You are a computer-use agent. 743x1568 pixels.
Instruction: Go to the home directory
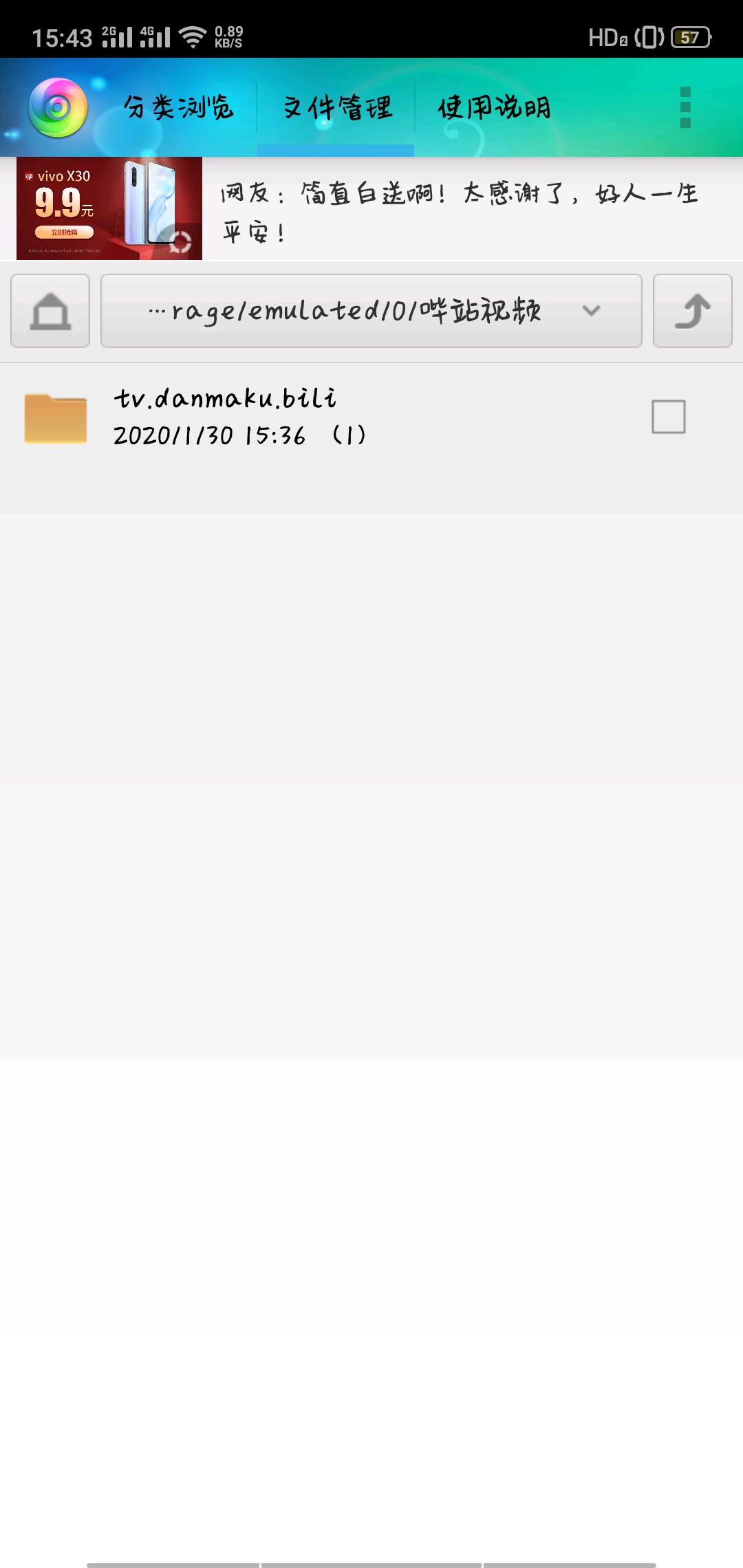pos(50,311)
